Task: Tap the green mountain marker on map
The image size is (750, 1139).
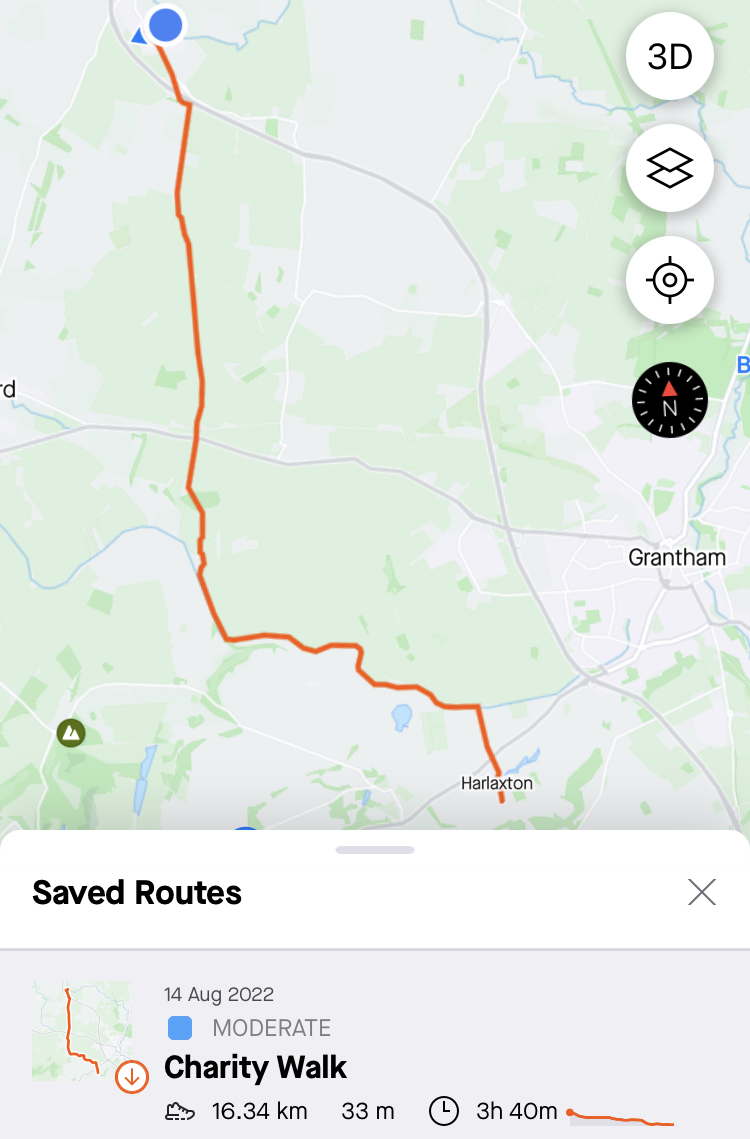Action: point(70,733)
